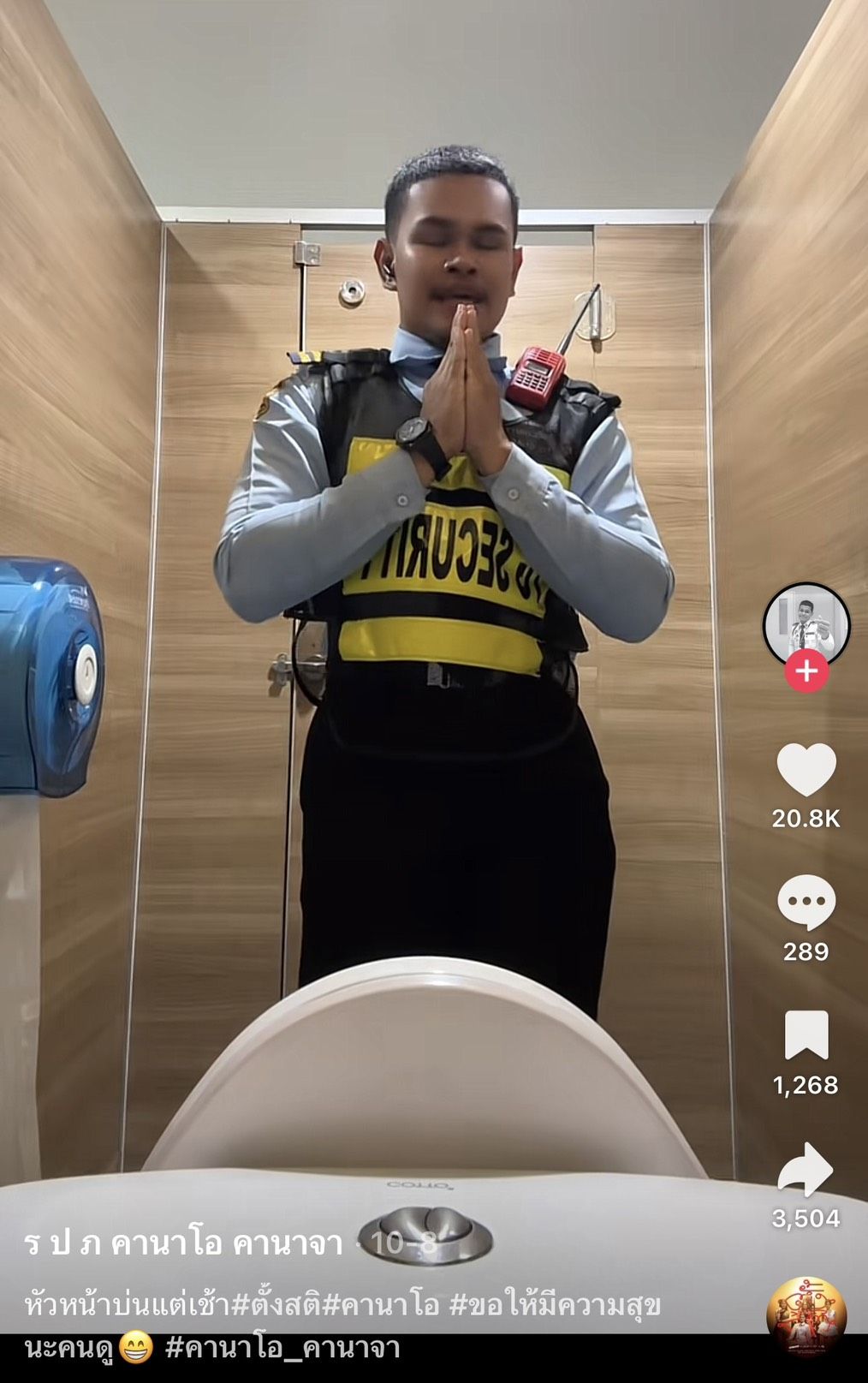The width and height of the screenshot is (868, 1383).
Task: Open hashtag #คานาโอ_คานาจา
Action: tap(282, 1348)
